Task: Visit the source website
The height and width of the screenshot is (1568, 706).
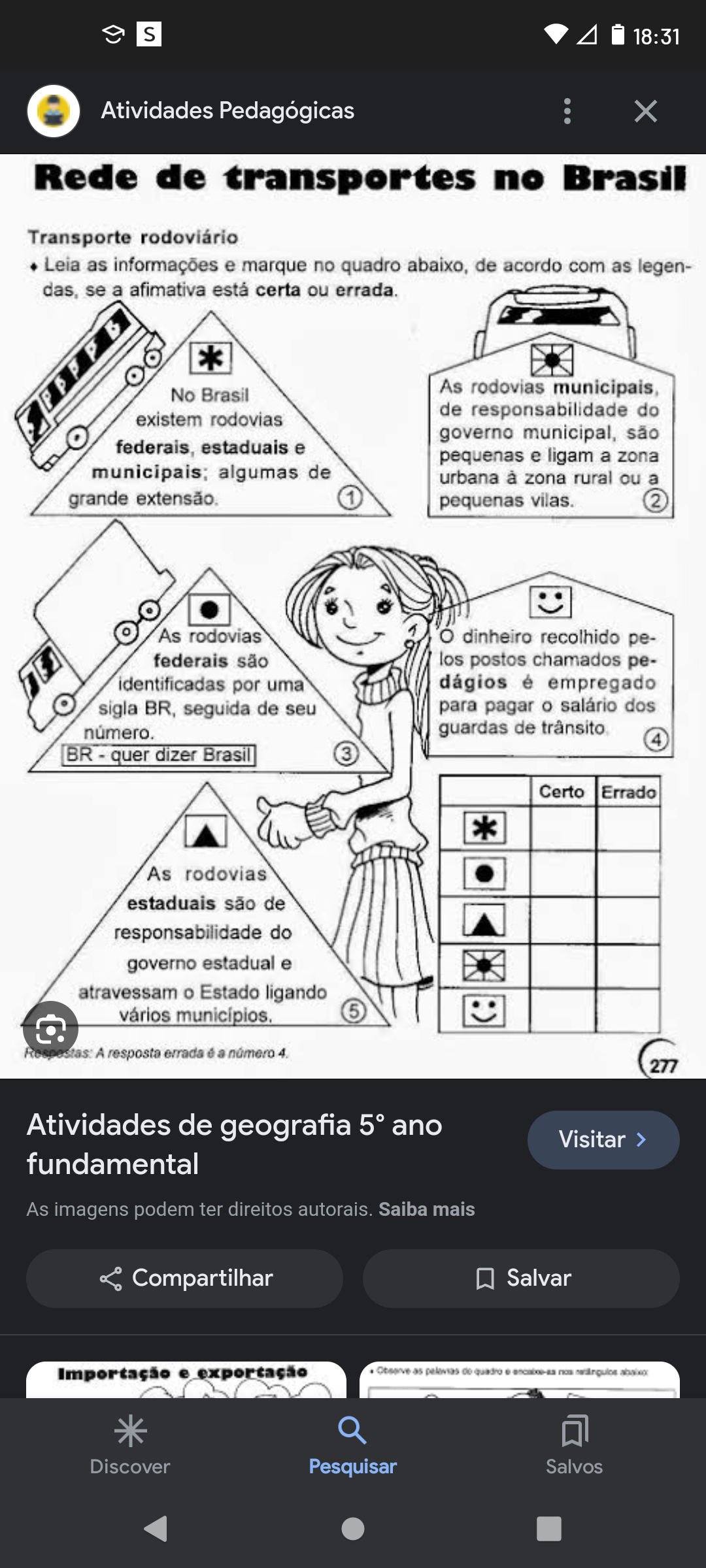Action: tap(603, 1139)
